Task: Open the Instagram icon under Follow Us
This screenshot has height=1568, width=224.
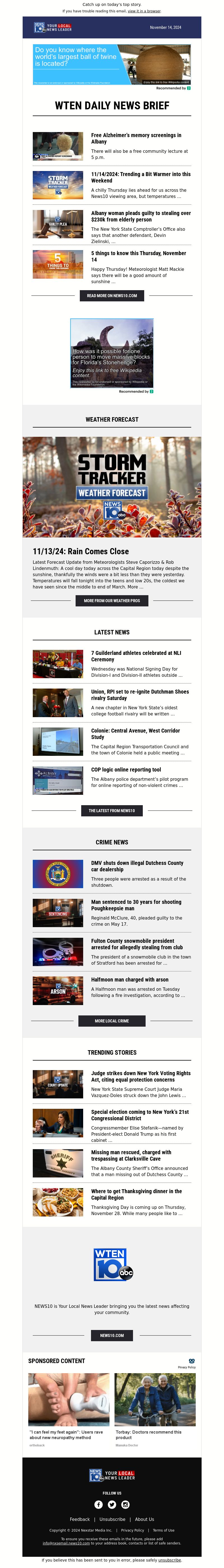Action: (x=125, y=1504)
